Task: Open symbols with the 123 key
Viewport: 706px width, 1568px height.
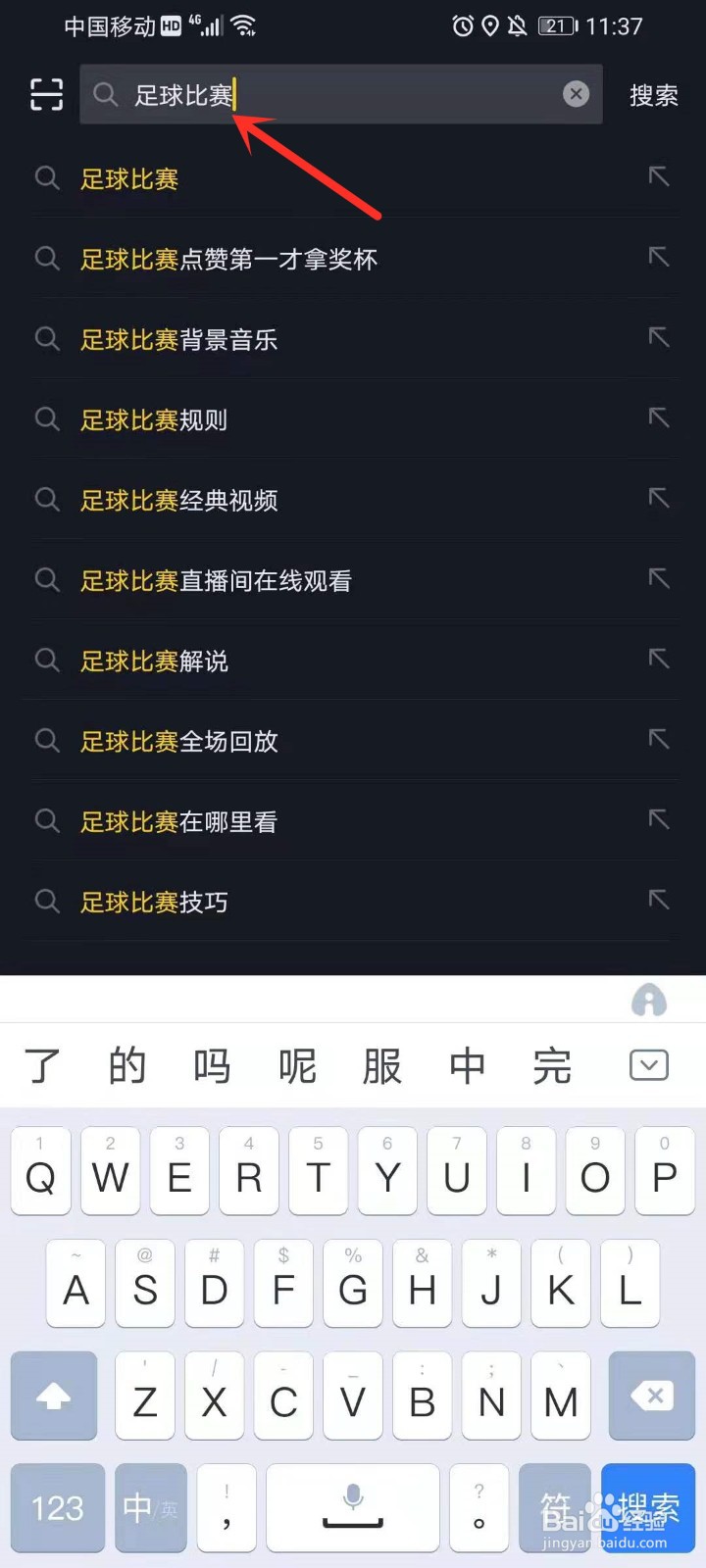Action: click(57, 1508)
